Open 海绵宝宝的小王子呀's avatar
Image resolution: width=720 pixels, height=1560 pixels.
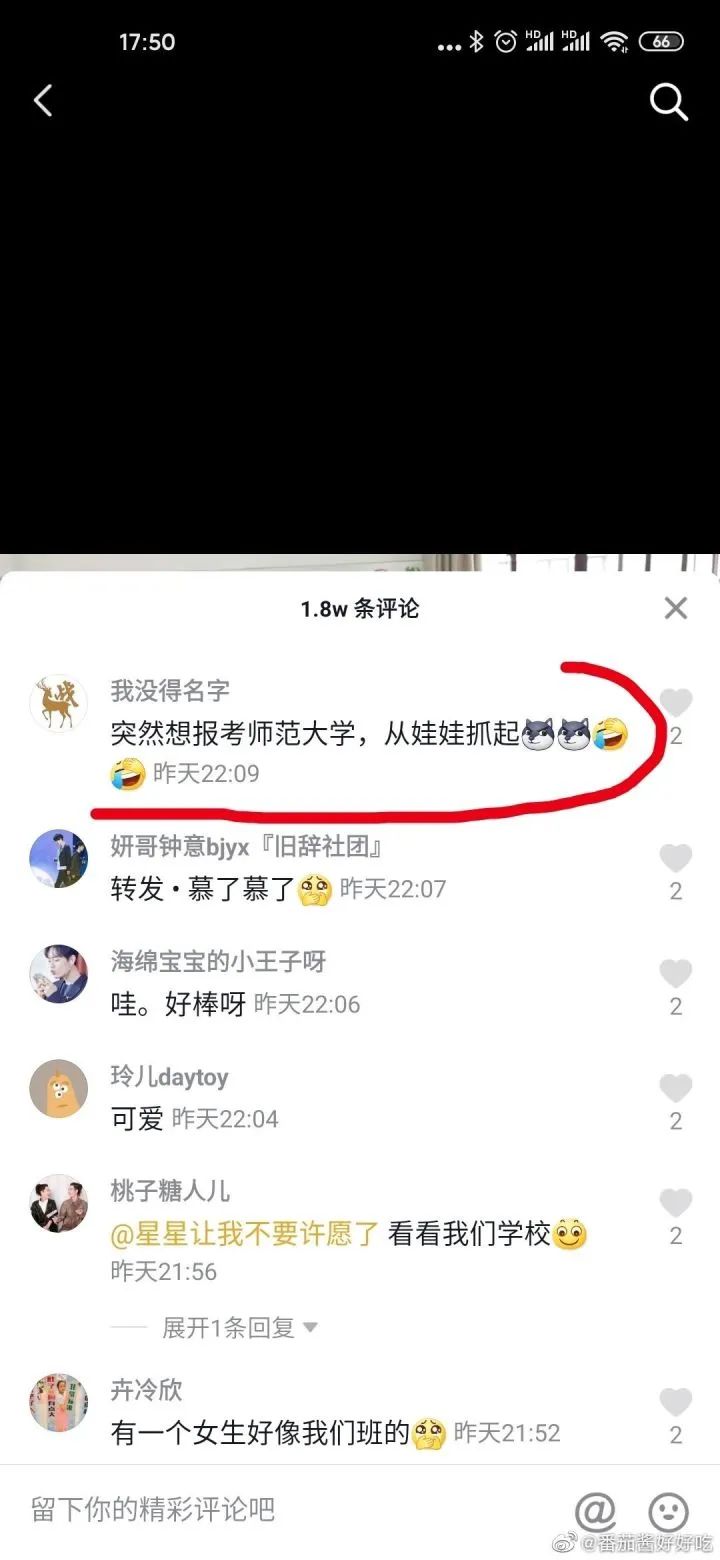pyautogui.click(x=58, y=974)
